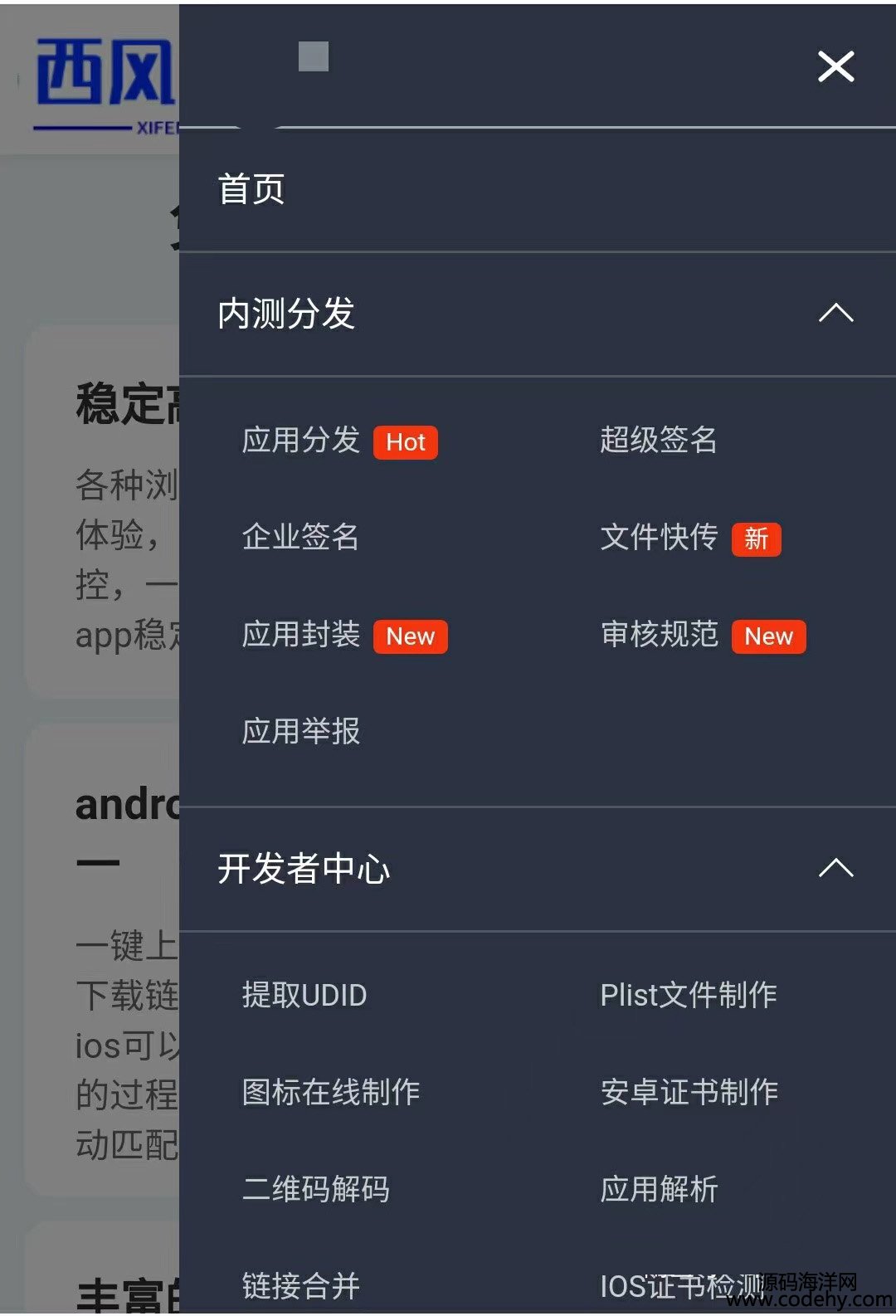The width and height of the screenshot is (896, 1316).
Task: Open 提取UDID tool
Action: click(x=304, y=995)
